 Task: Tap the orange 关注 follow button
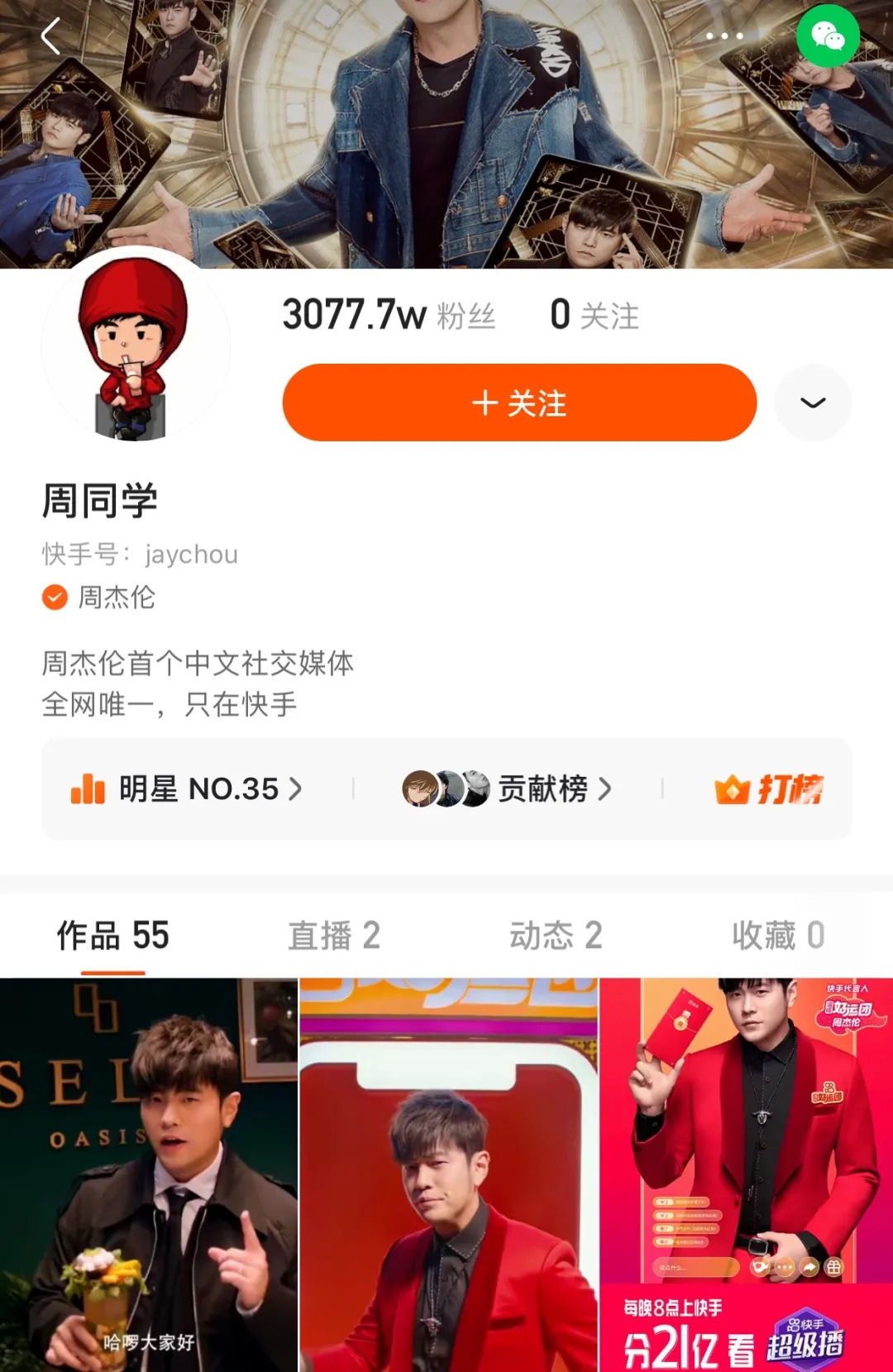point(519,403)
